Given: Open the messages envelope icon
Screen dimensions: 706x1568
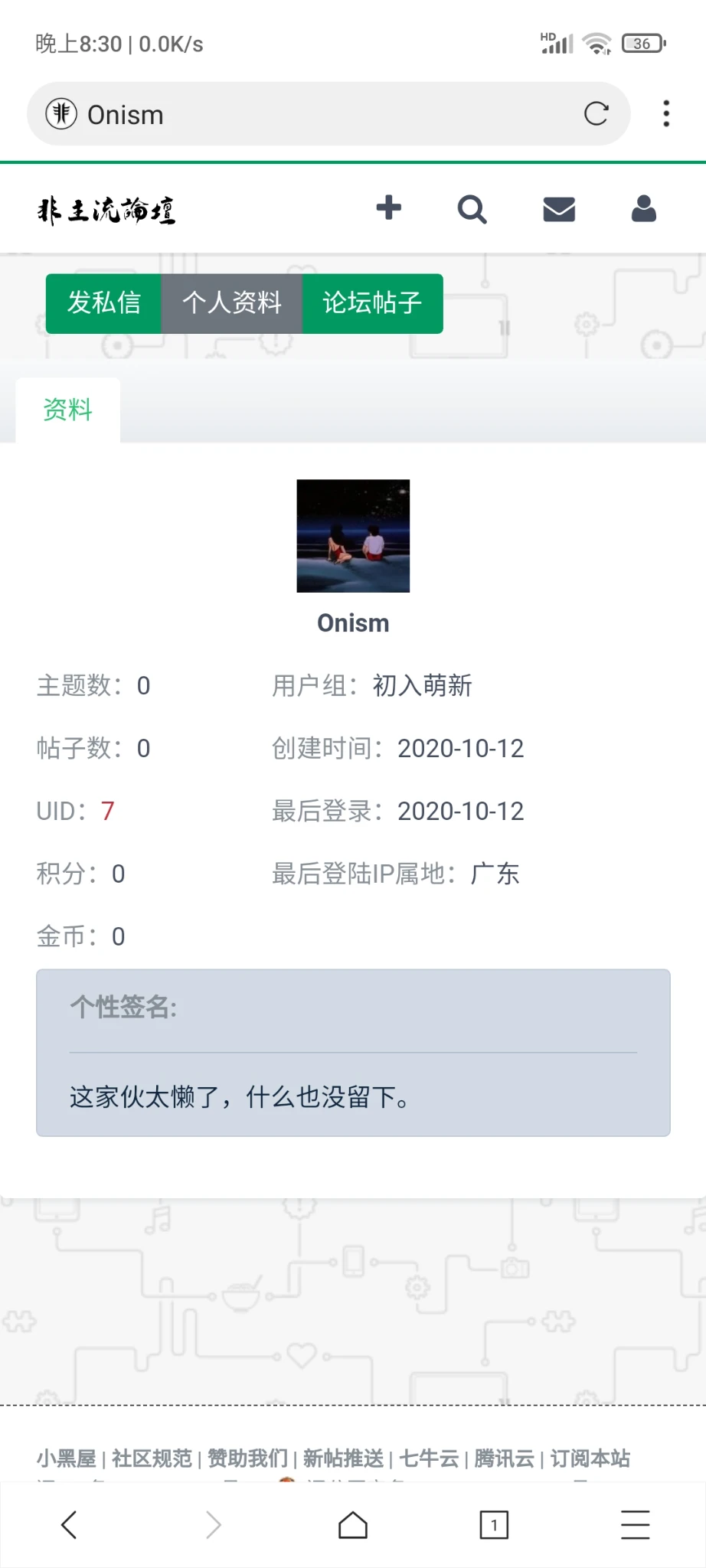Looking at the screenshot, I should tap(559, 209).
